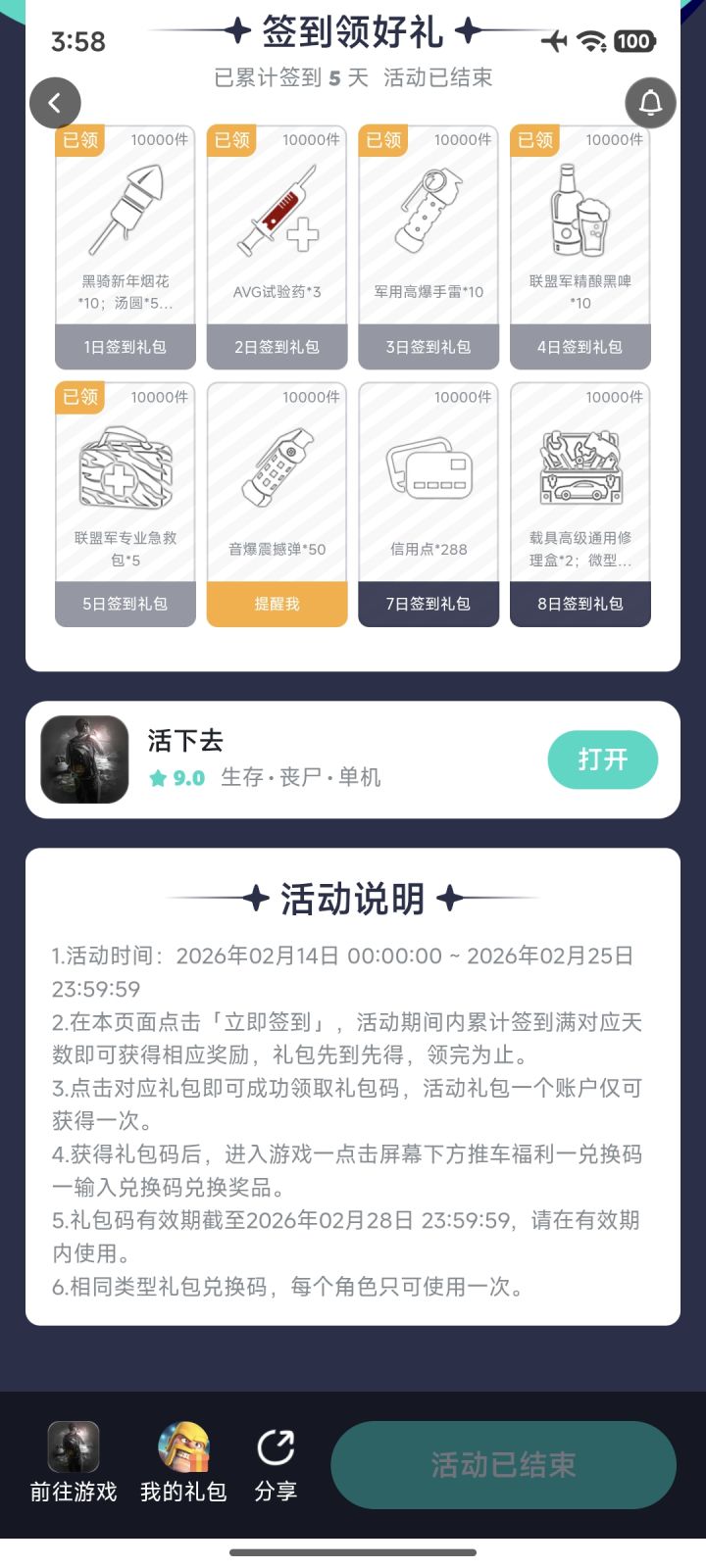This screenshot has width=706, height=1568.
Task: Select the grenade icon in day 3 pack
Action: pos(429,211)
